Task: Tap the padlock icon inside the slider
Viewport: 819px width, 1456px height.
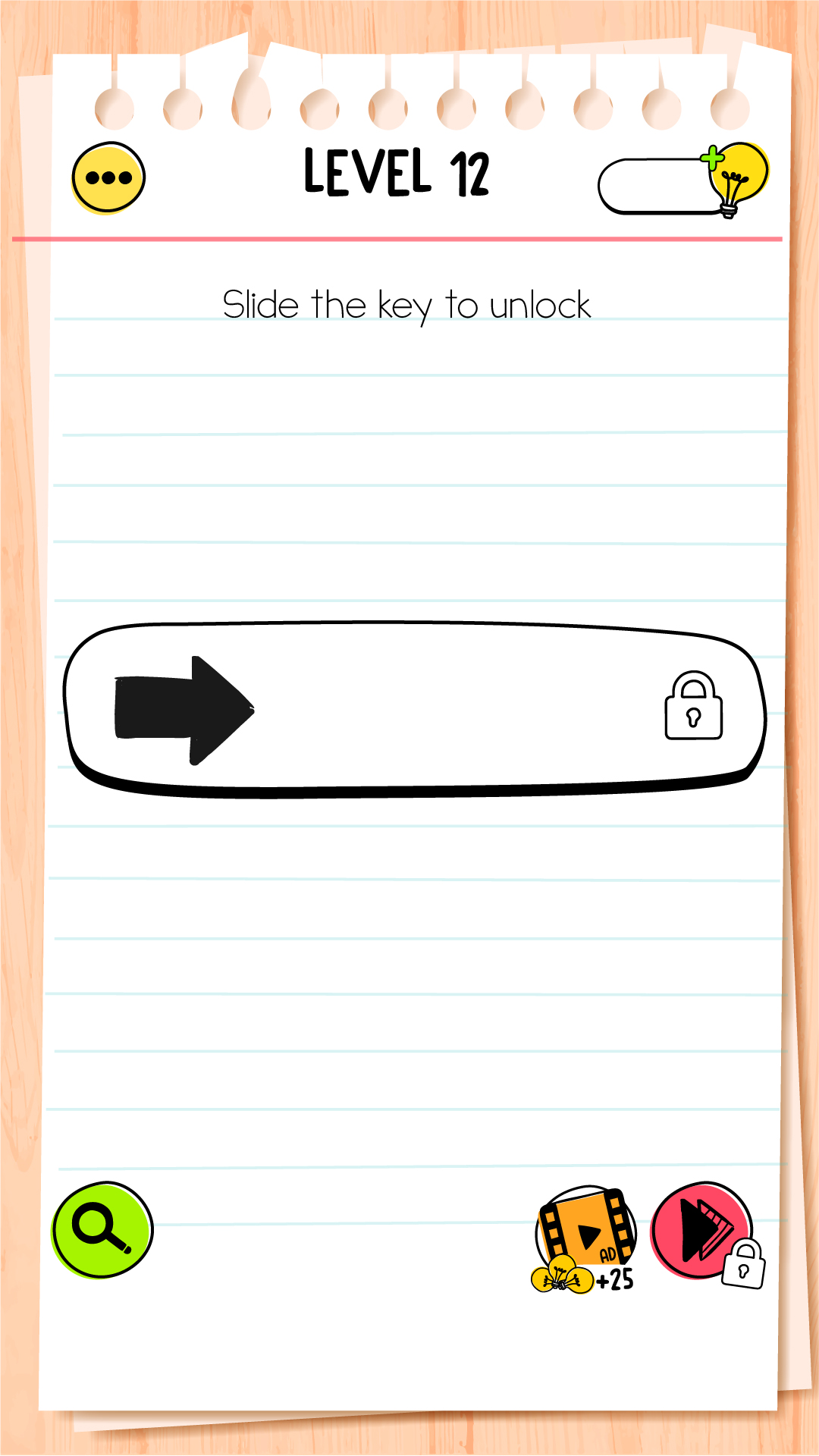Action: coord(694,705)
